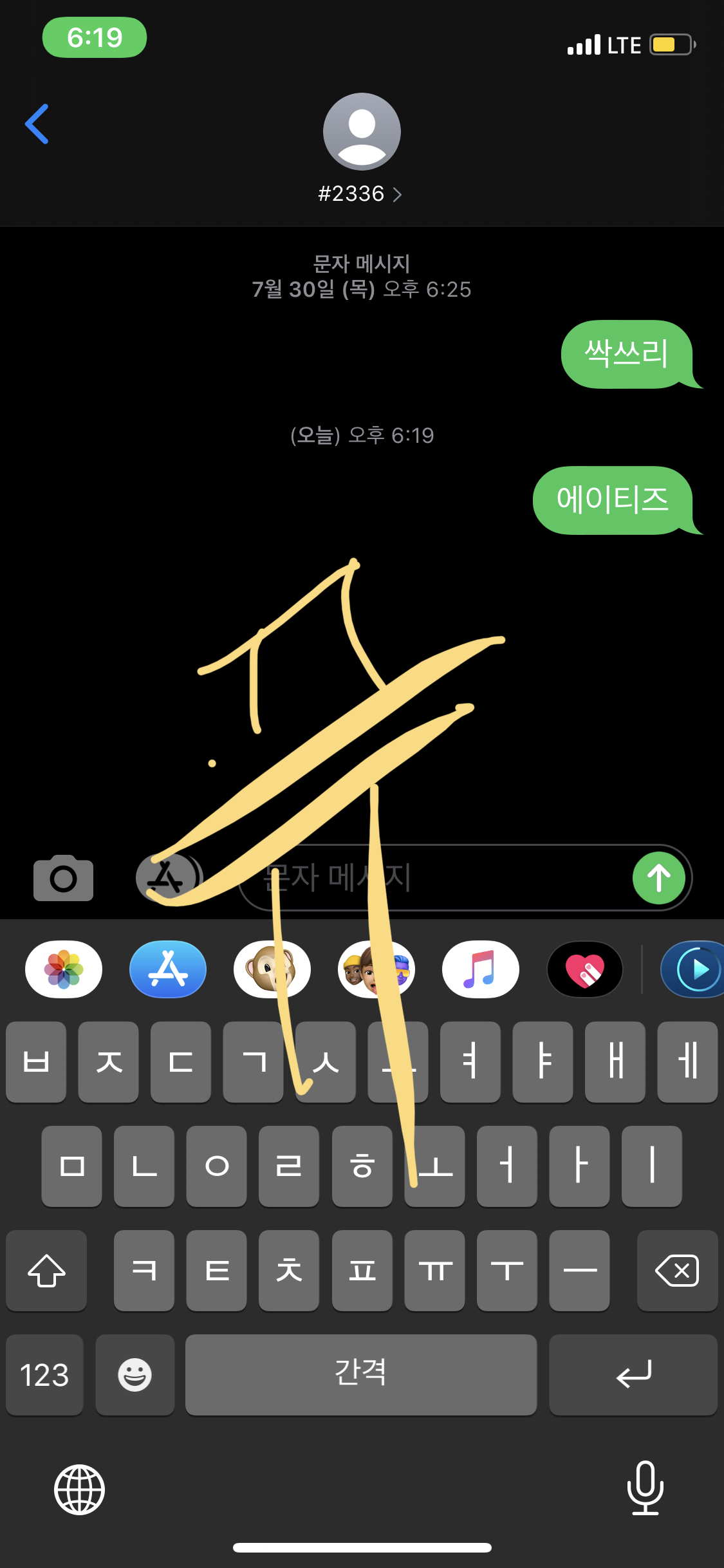Open the Digital Touch heart app
Screen dimensions: 724x1568
pos(584,969)
